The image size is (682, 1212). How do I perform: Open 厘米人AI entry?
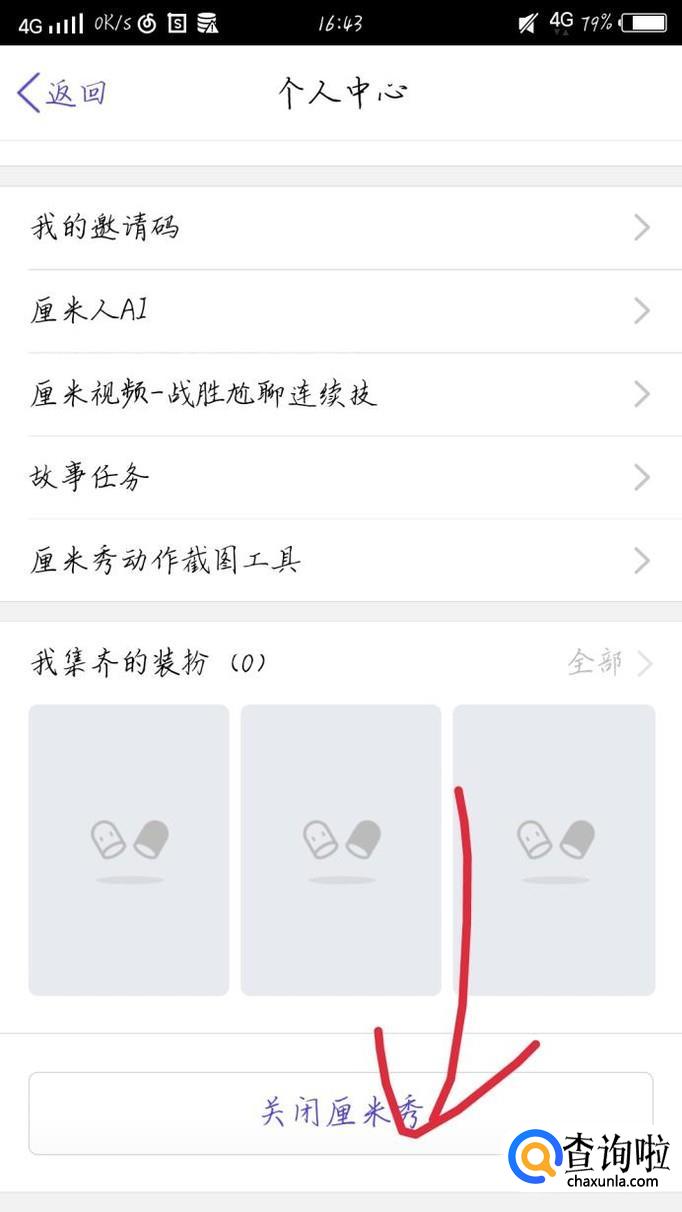[340, 311]
